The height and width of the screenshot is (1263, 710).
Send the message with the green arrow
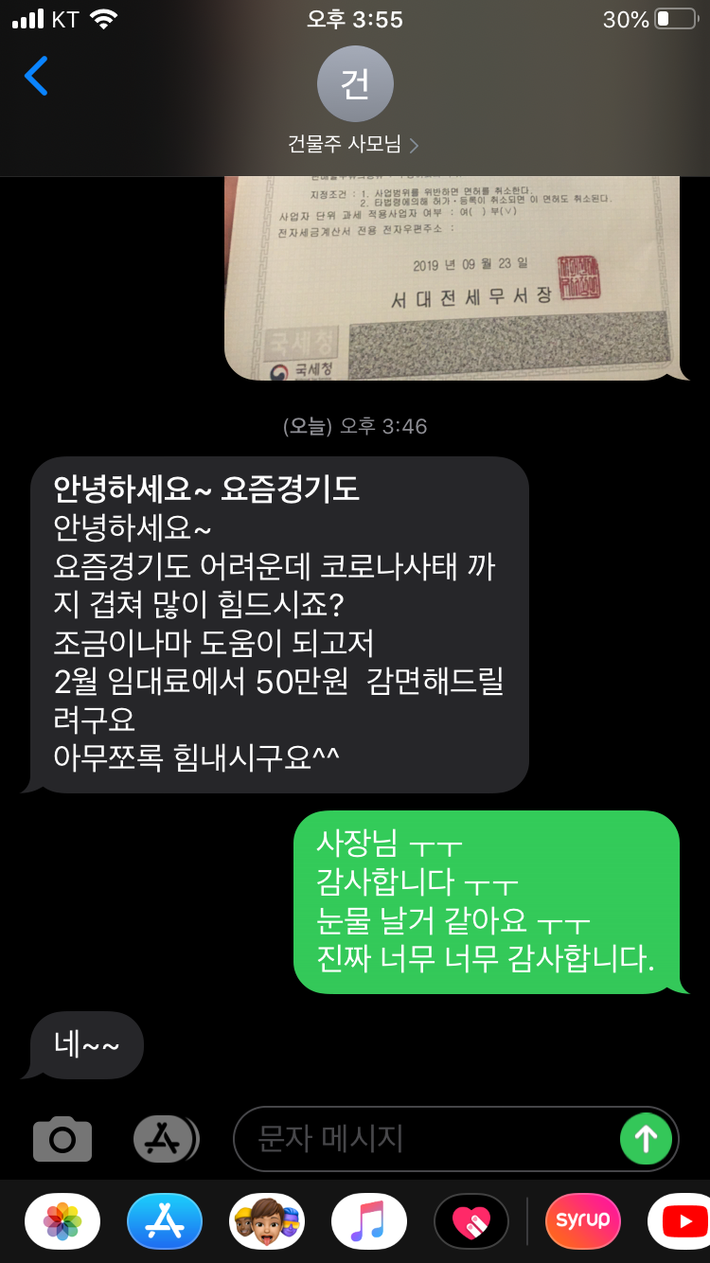click(x=646, y=1139)
